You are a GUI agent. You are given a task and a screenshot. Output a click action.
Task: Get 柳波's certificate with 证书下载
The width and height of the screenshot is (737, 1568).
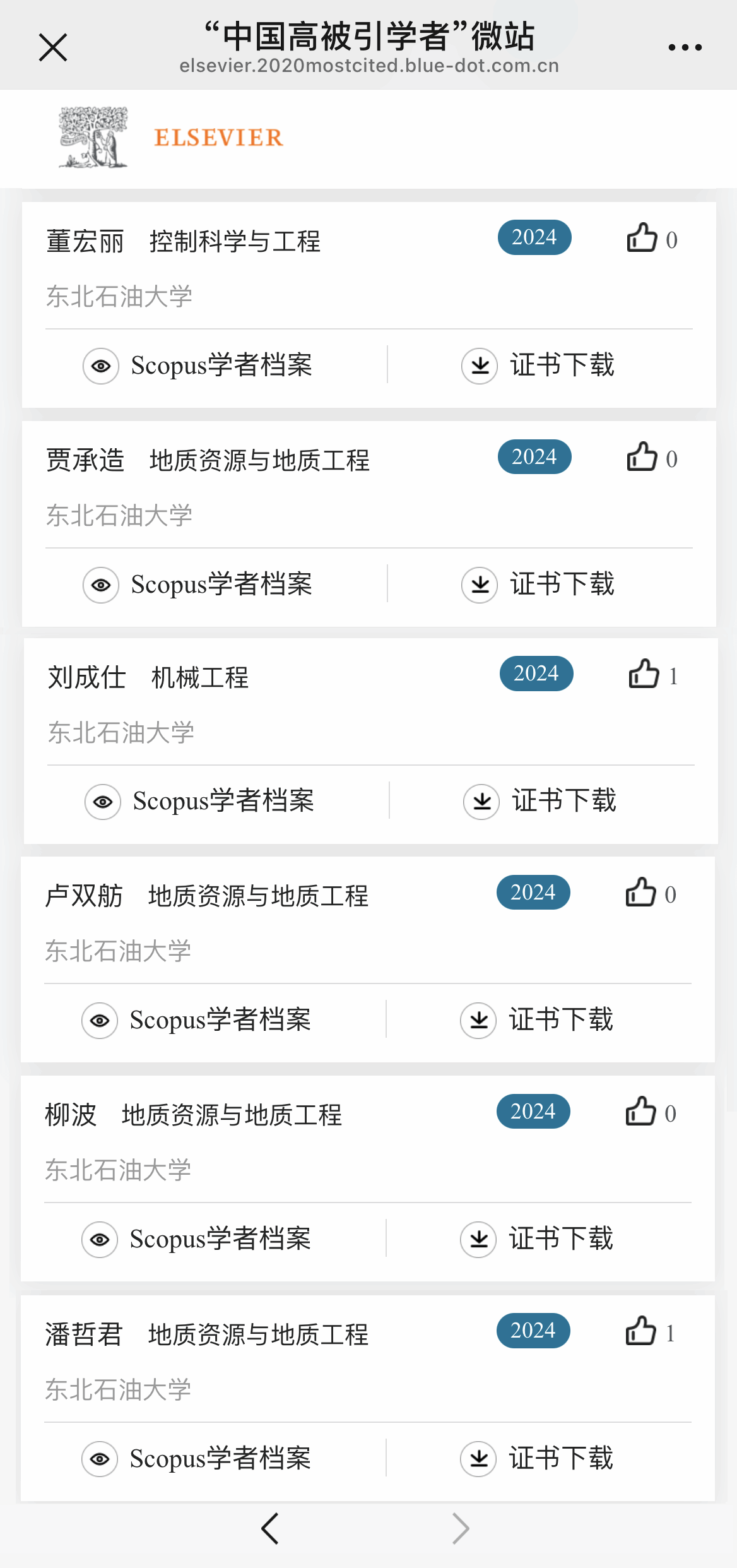pyautogui.click(x=537, y=1239)
